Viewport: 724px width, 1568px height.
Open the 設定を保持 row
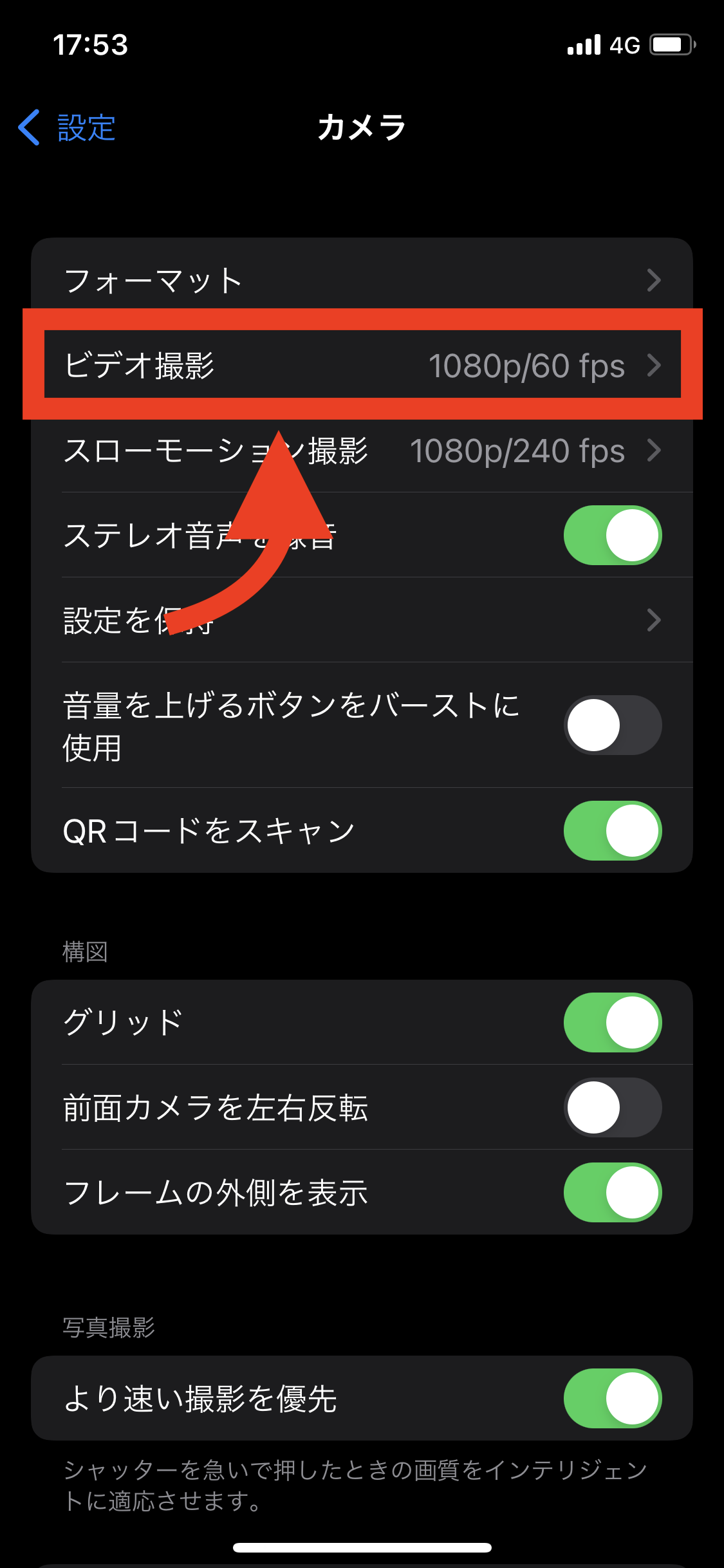coord(362,621)
